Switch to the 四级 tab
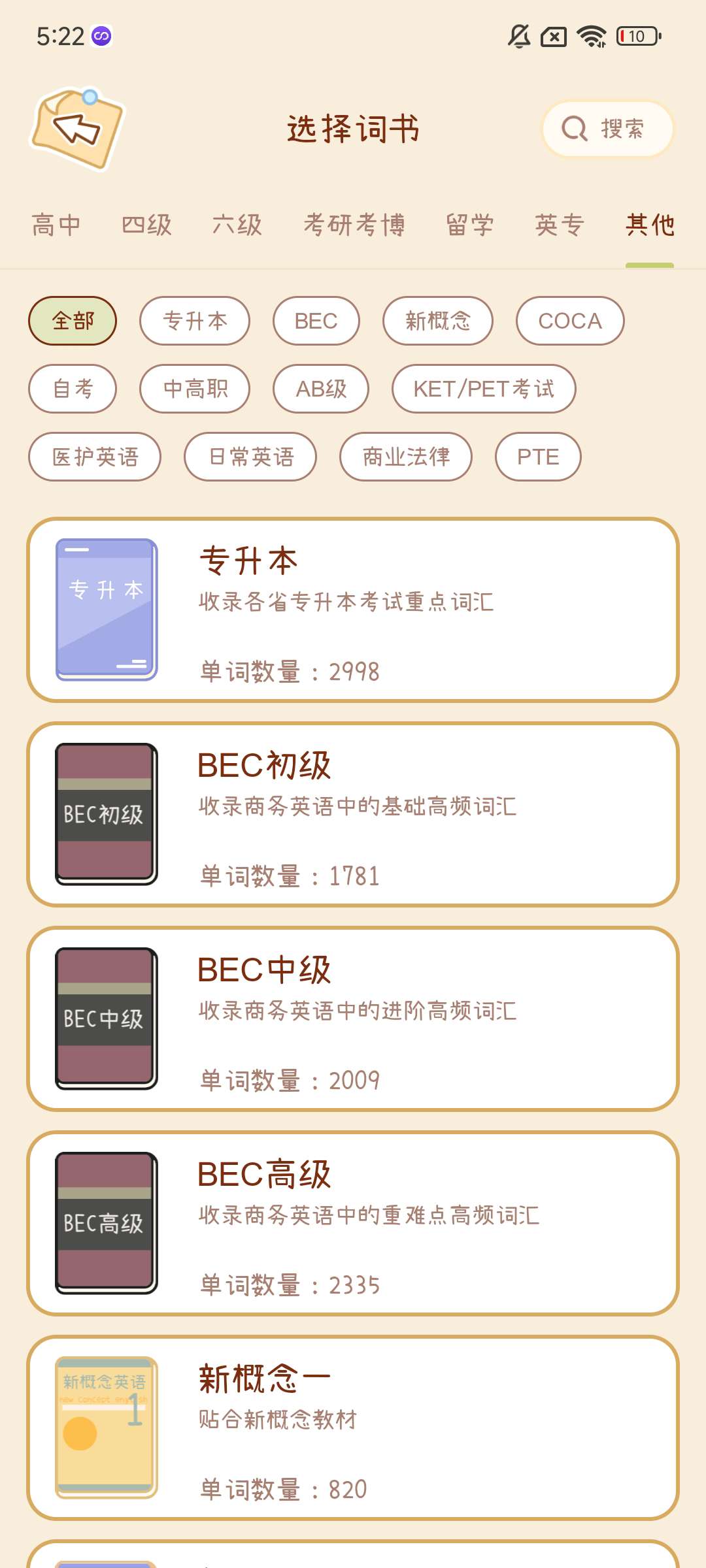This screenshot has width=706, height=1568. pos(146,225)
